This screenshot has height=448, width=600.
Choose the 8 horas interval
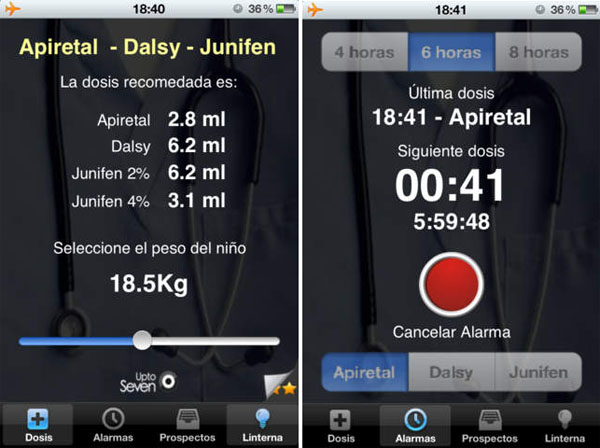click(x=537, y=52)
